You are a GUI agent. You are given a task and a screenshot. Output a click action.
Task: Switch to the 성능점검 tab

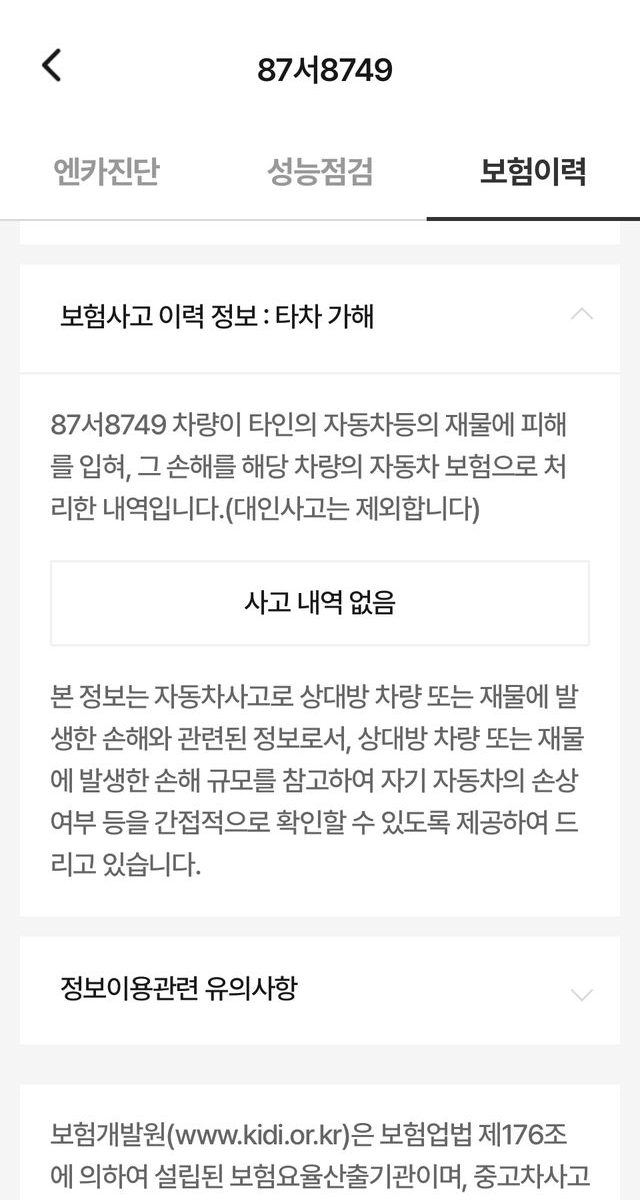(319, 171)
